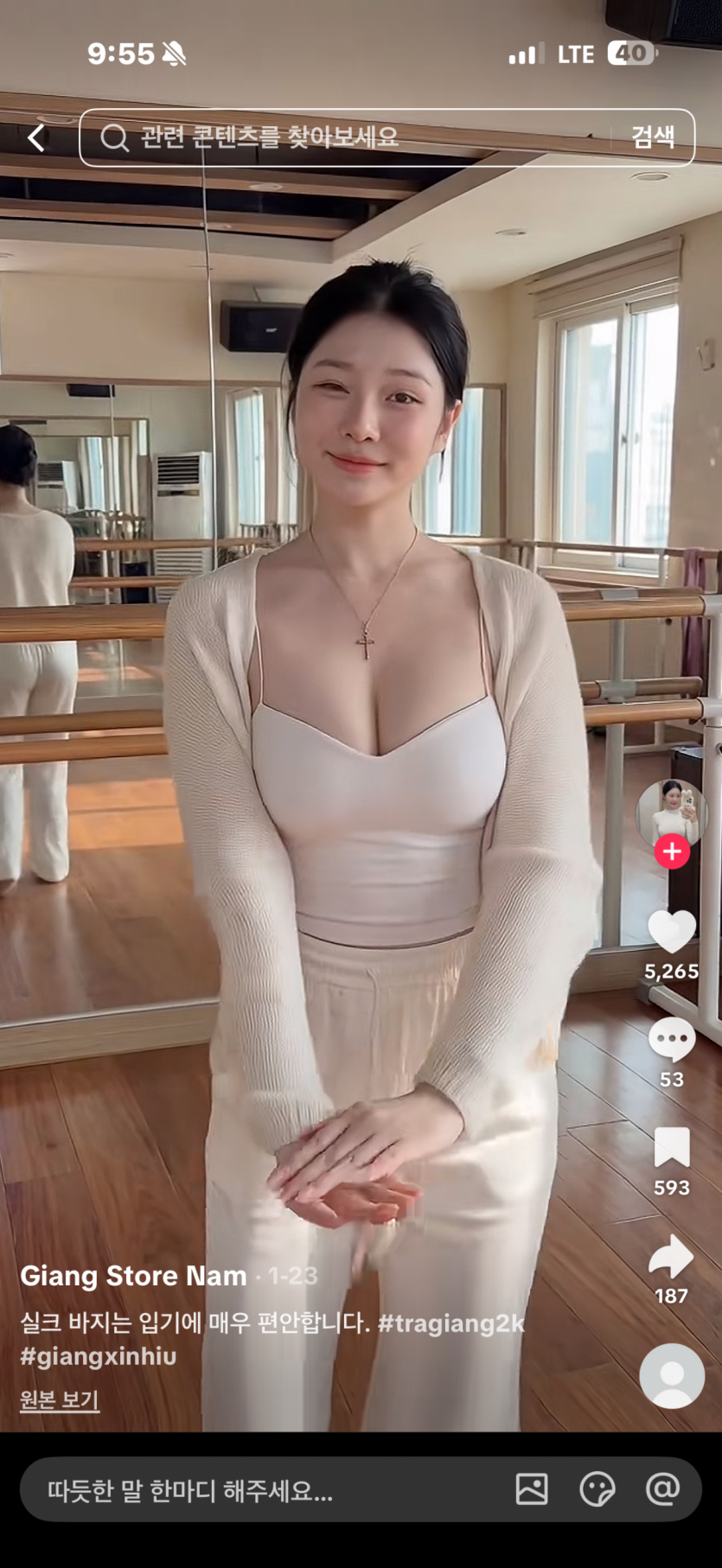
Task: Follow the creator with the plus button
Action: coord(672,851)
